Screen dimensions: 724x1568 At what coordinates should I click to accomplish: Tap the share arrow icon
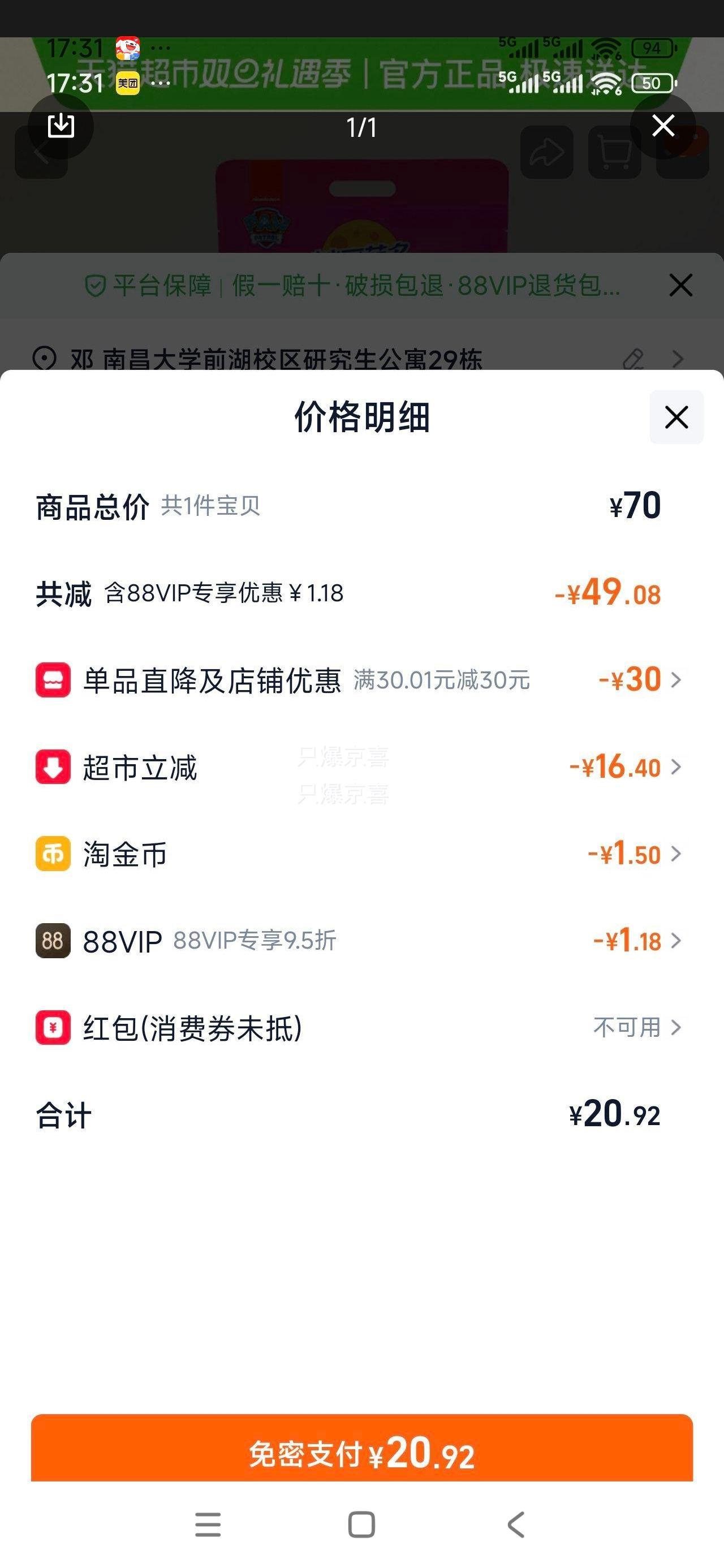click(548, 152)
